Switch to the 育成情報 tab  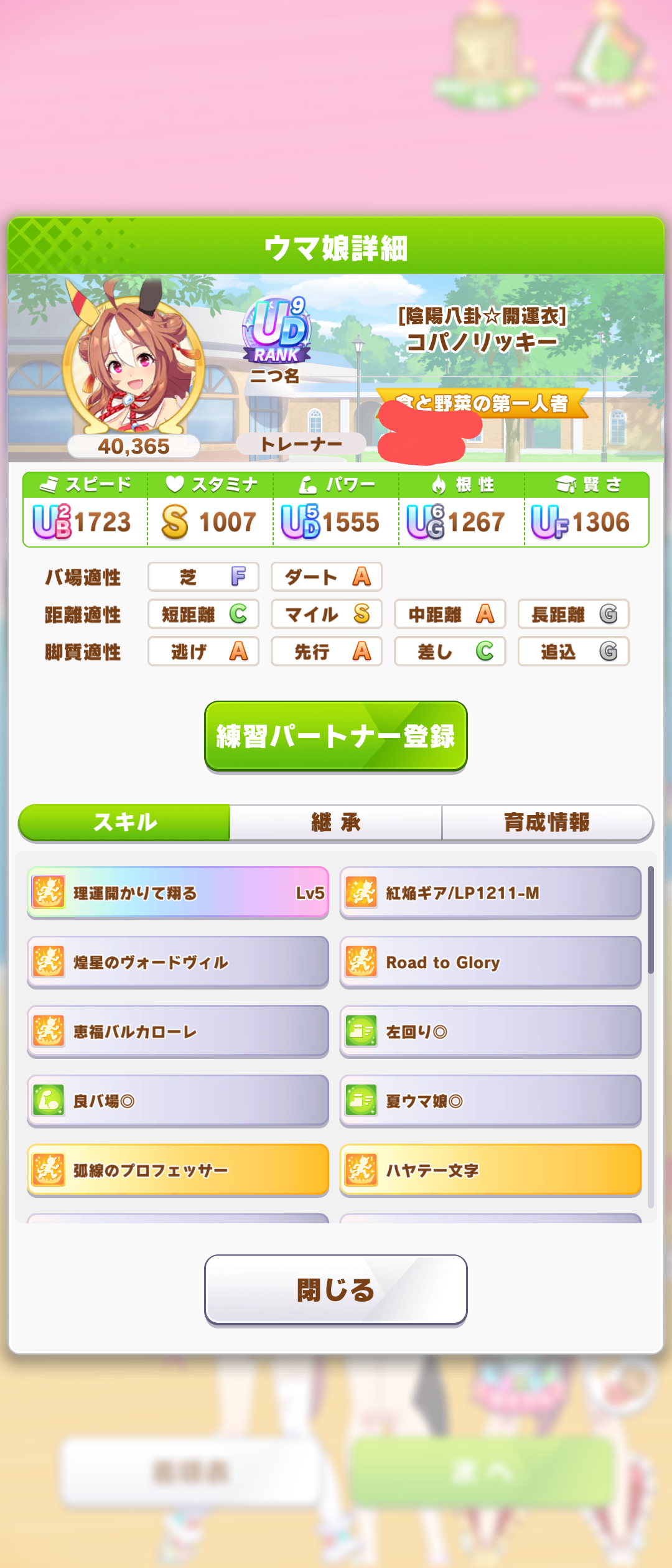pyautogui.click(x=546, y=822)
